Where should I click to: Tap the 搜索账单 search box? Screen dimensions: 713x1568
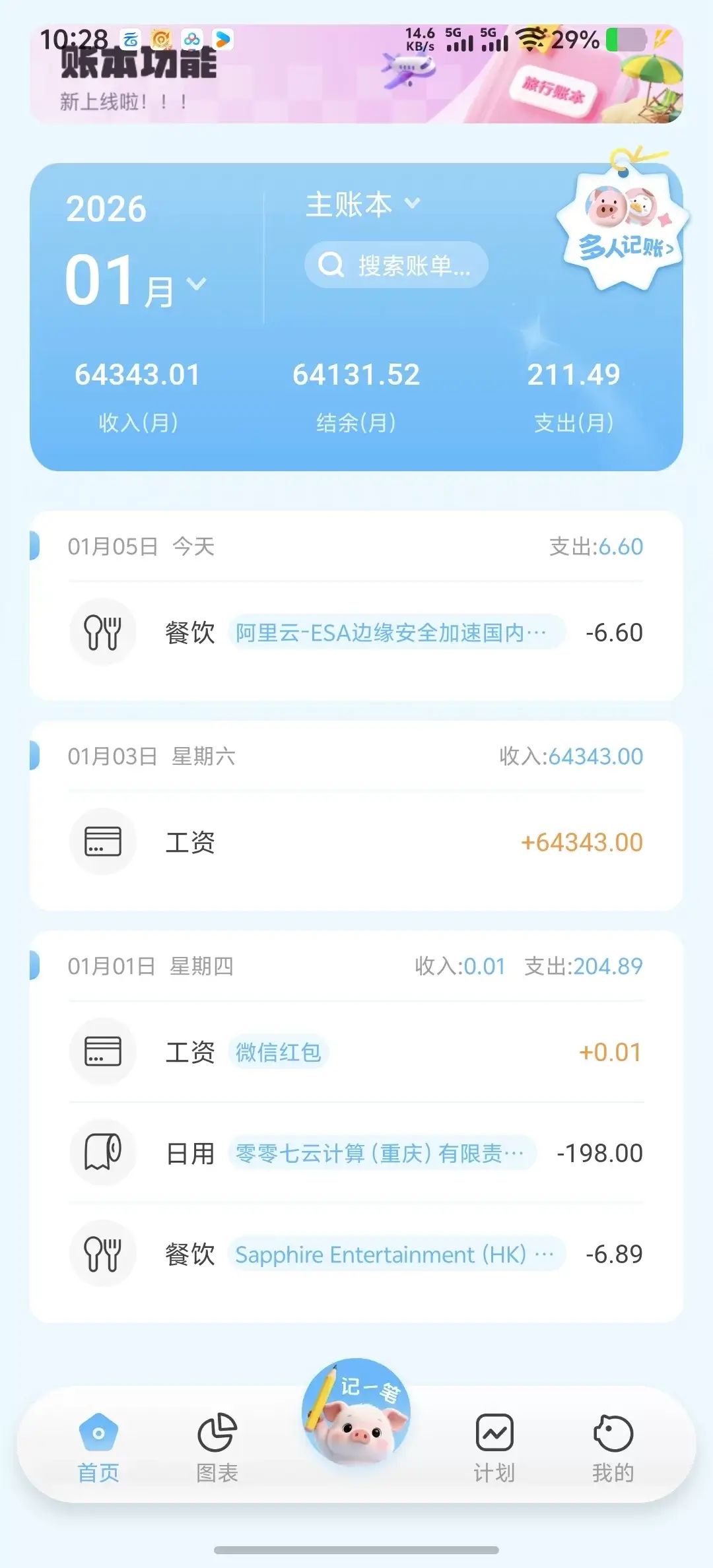[x=396, y=265]
